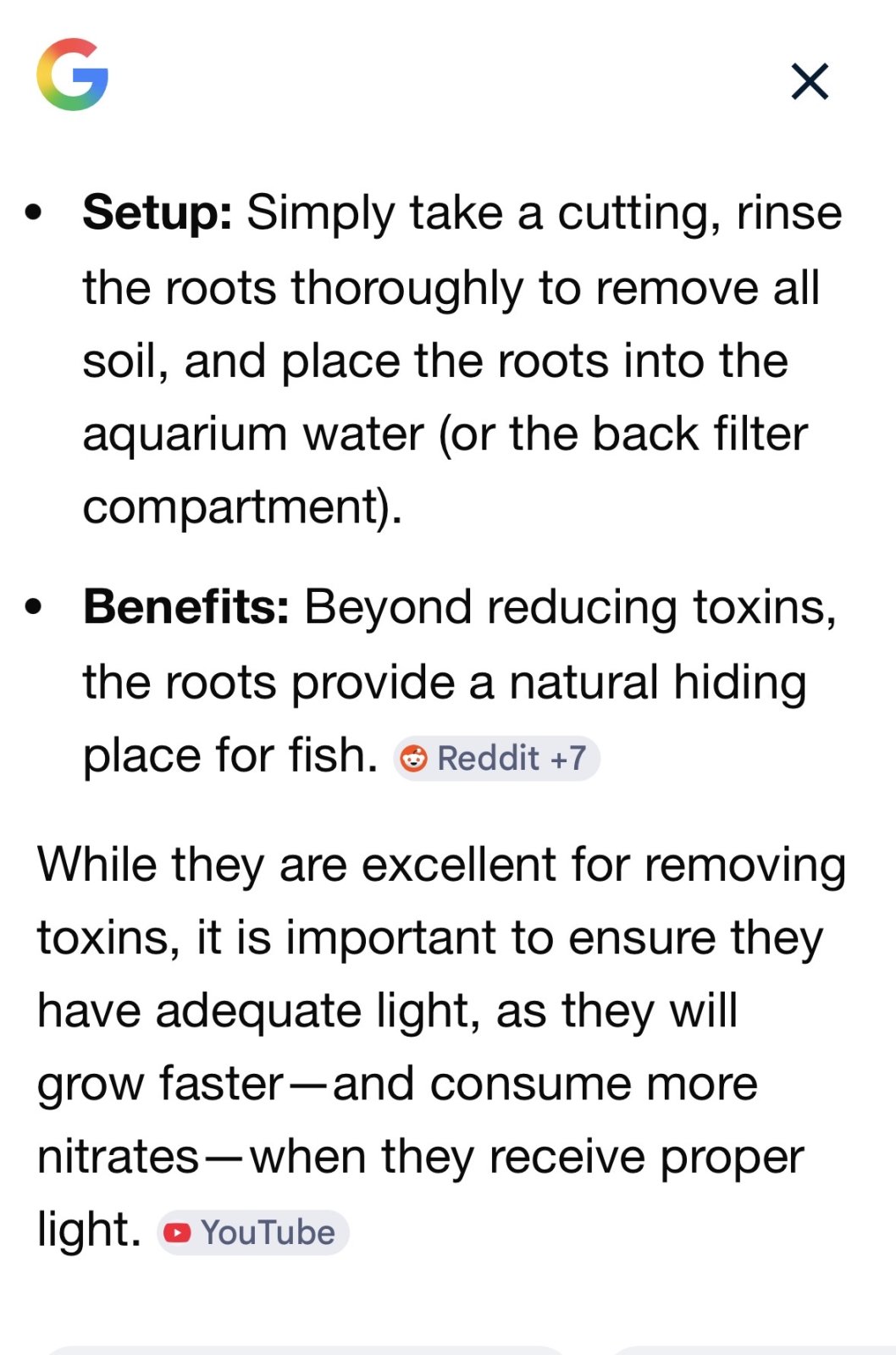Close the Google AI overview panel
896x1355 pixels.
[809, 82]
